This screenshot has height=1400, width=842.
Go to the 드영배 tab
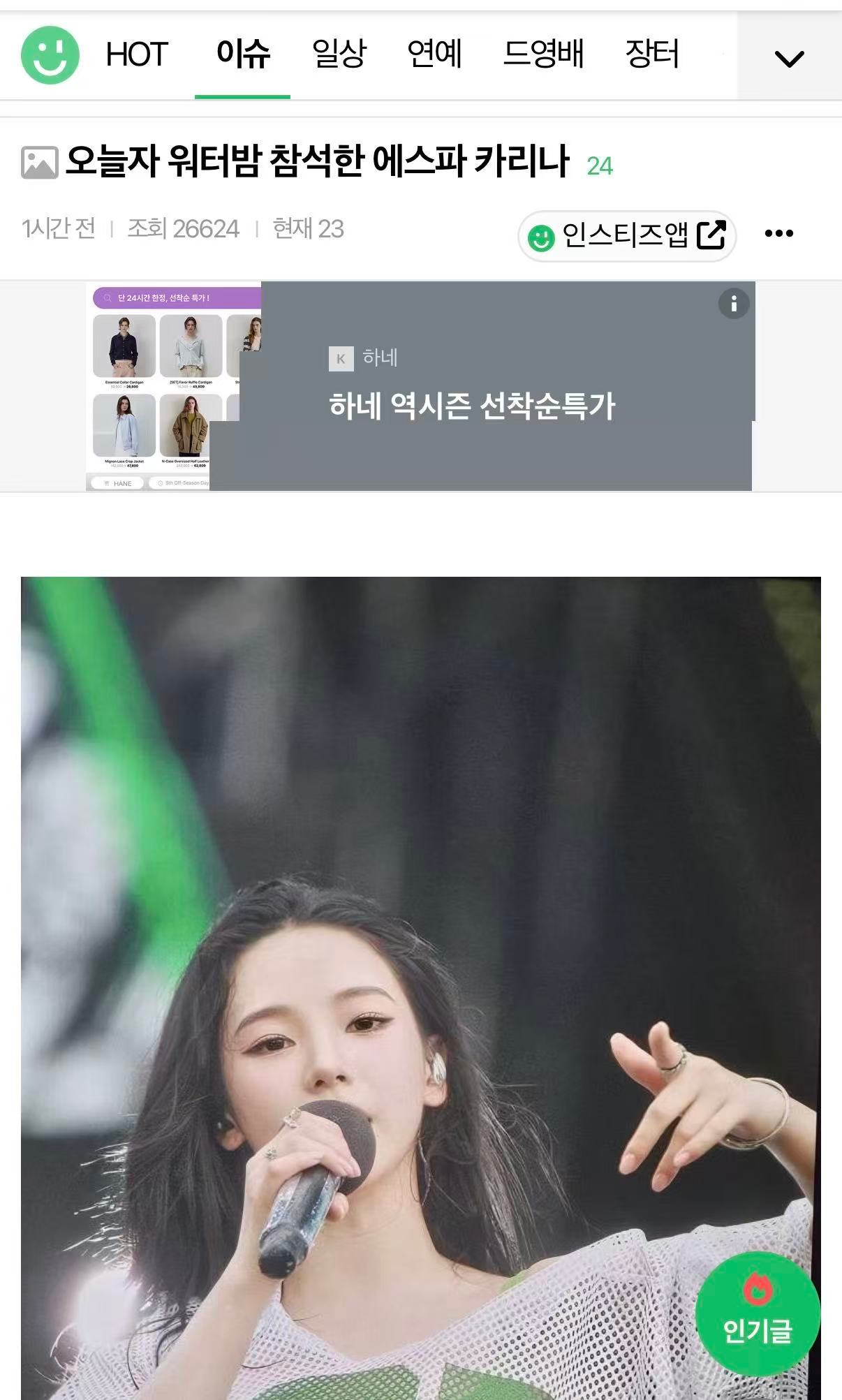(543, 54)
